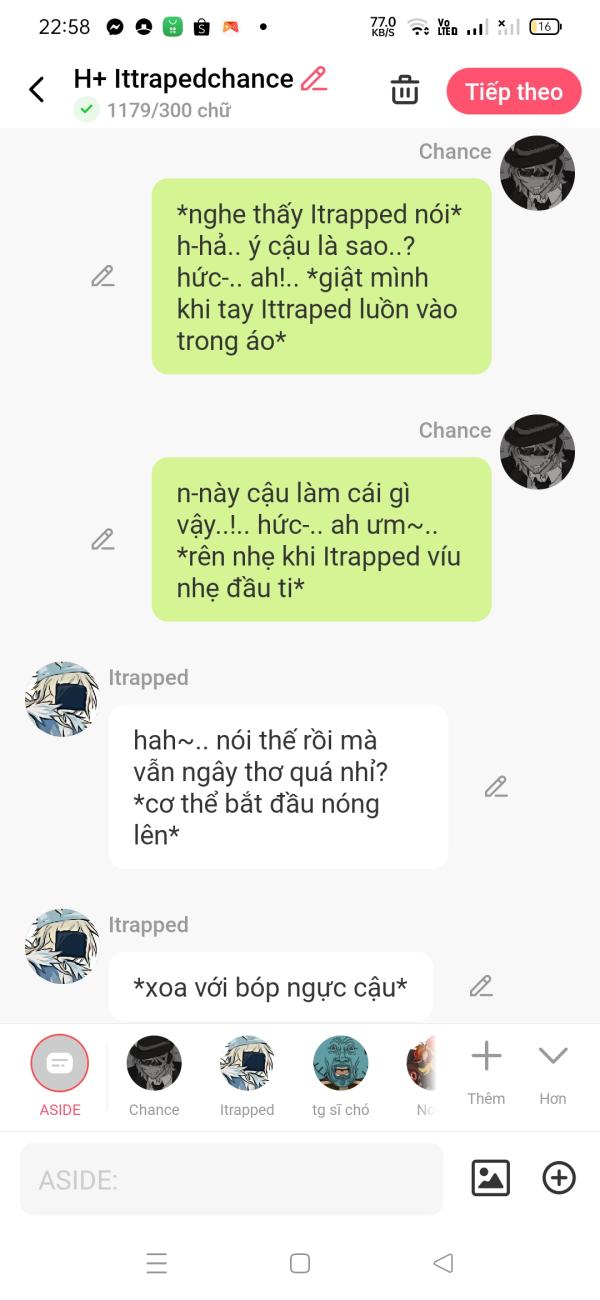This screenshot has height=1300, width=600.
Task: Tap the Tiếp theo button
Action: 513,92
